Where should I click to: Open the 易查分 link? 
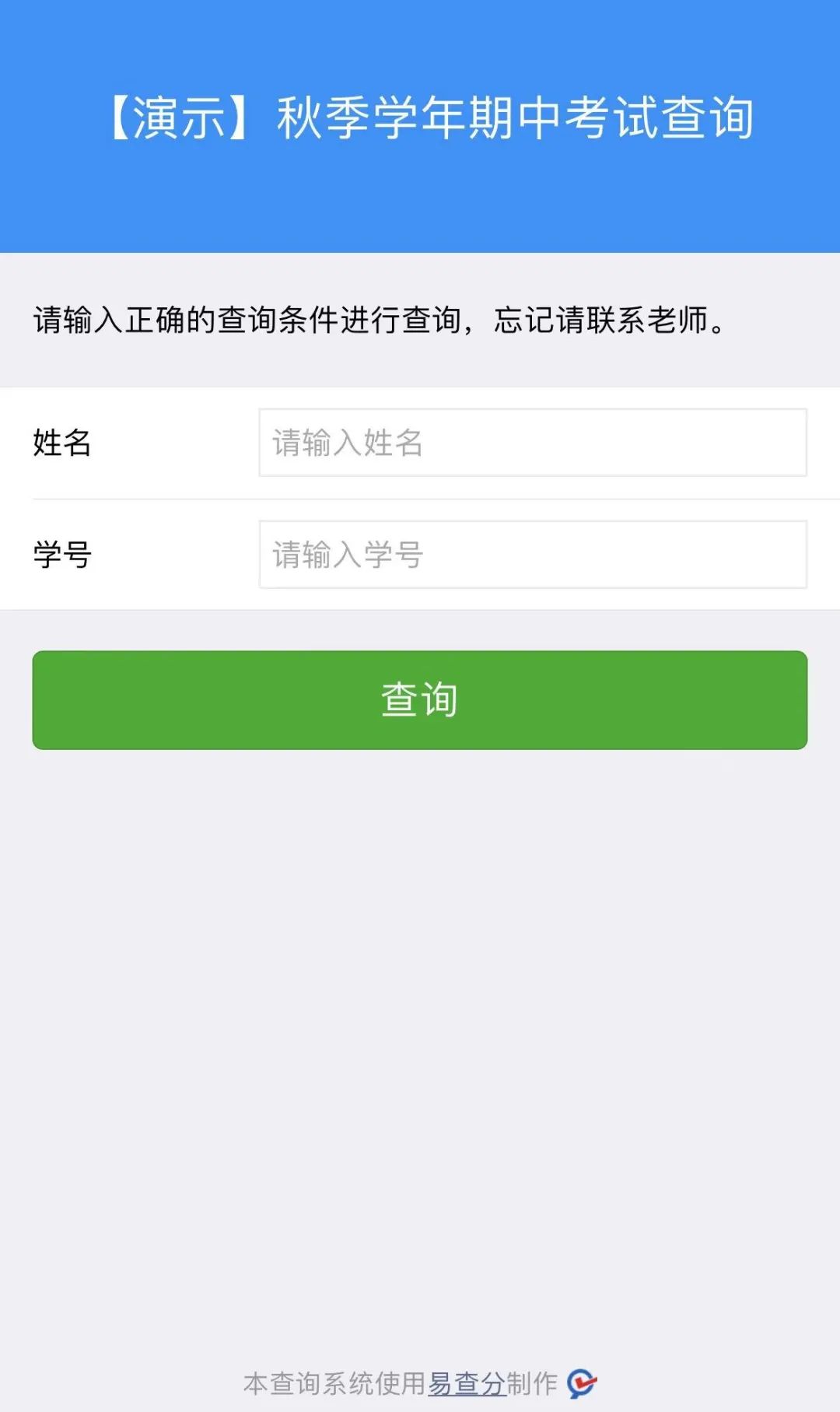(x=467, y=1383)
